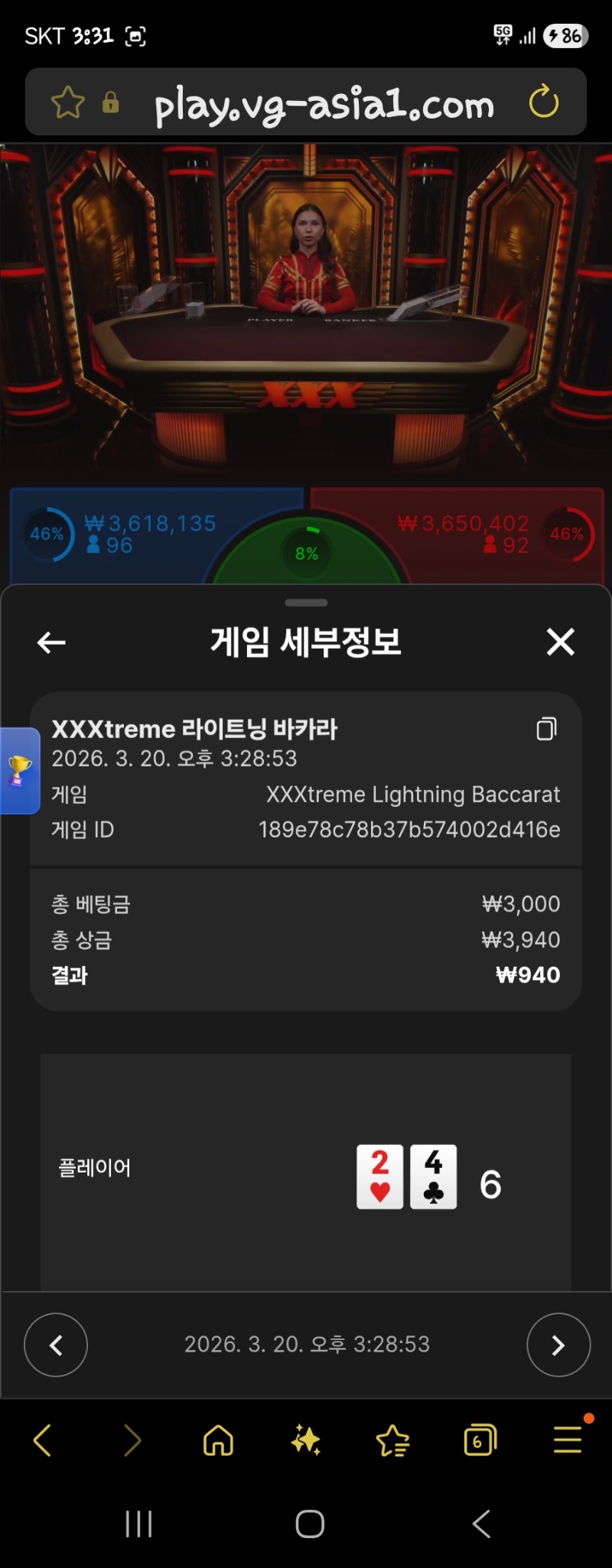This screenshot has height=1568, width=612.
Task: Tap the system home button
Action: [310, 1524]
